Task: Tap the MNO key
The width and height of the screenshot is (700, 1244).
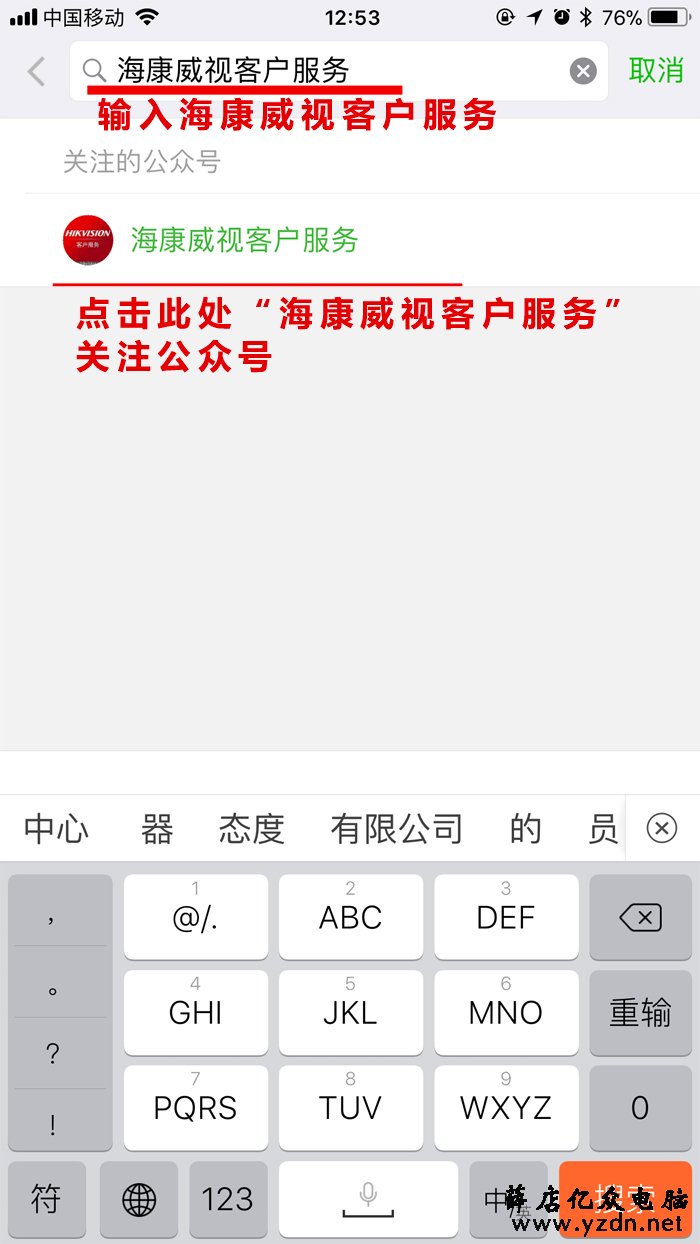Action: 506,1012
